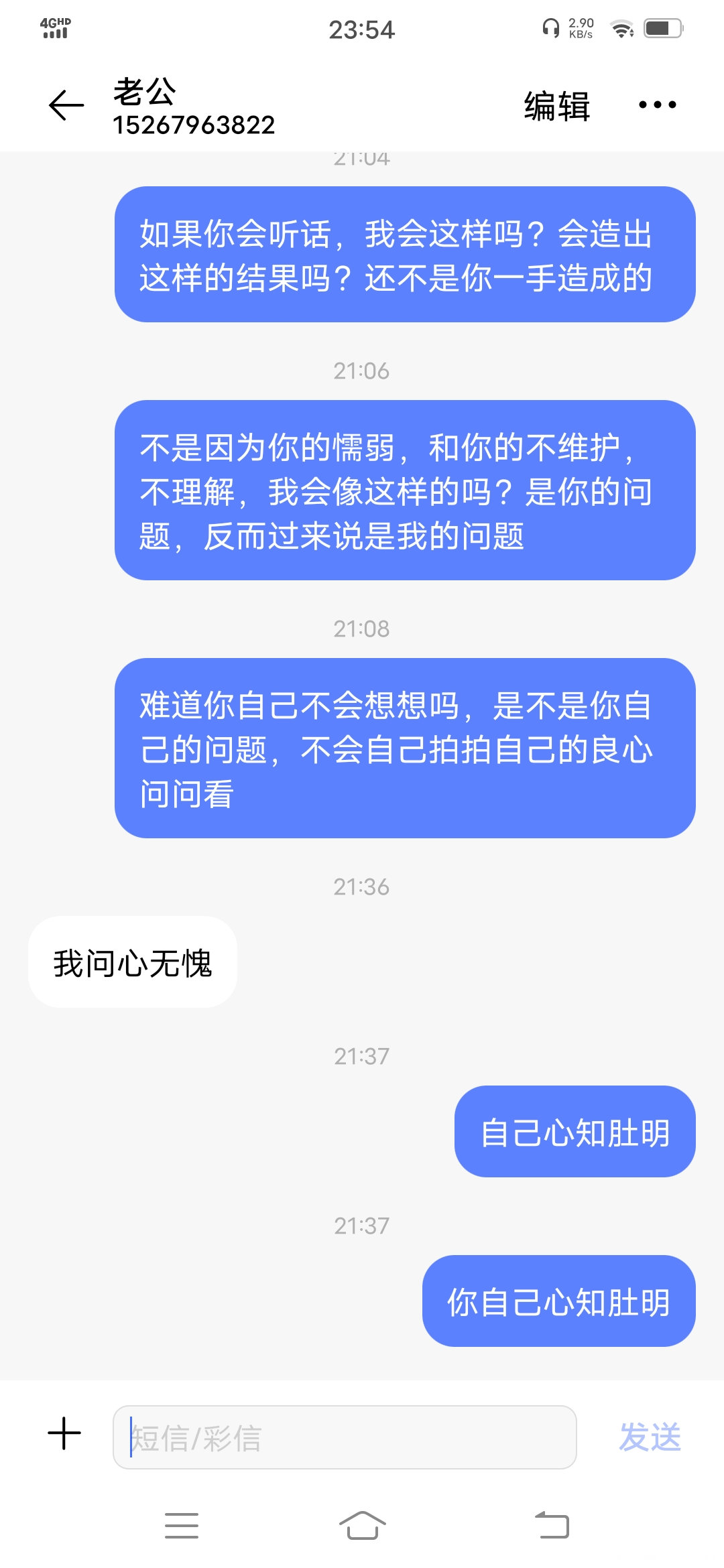Select the message bubble 我问心无愧
This screenshot has width=724, height=1568.
131,963
